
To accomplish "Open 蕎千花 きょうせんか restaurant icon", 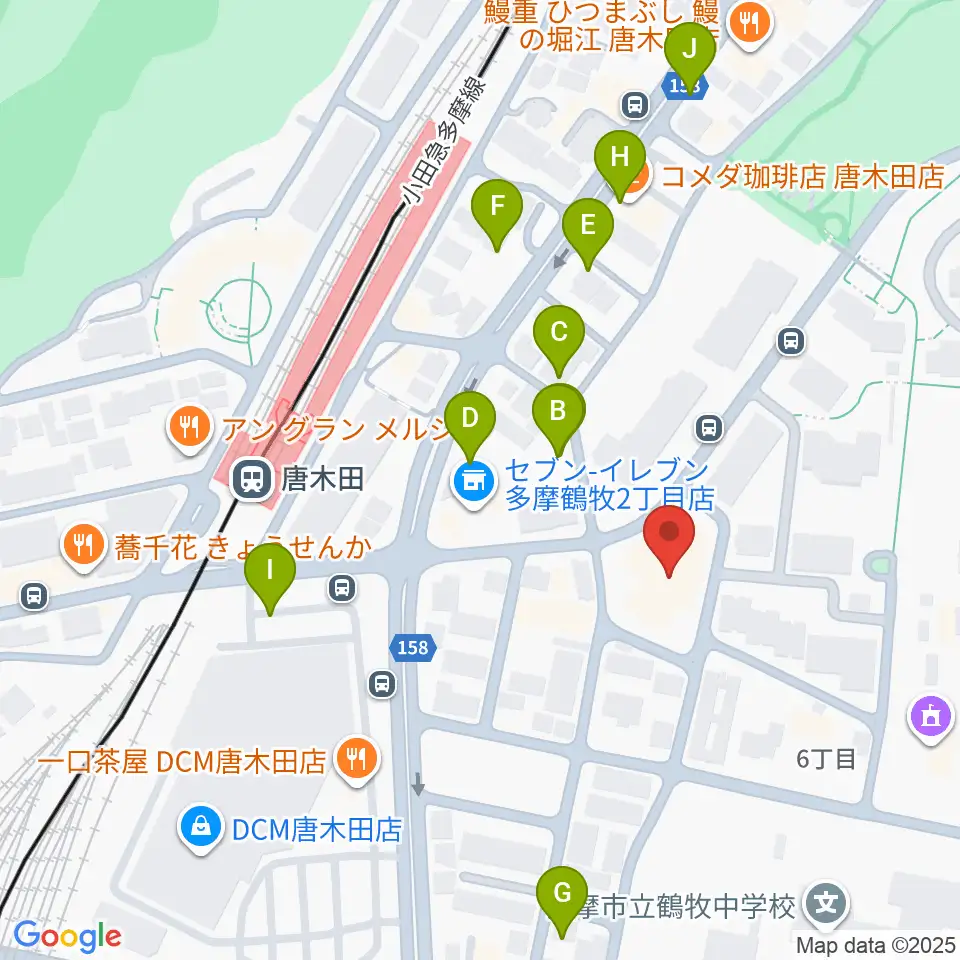I will [x=84, y=546].
